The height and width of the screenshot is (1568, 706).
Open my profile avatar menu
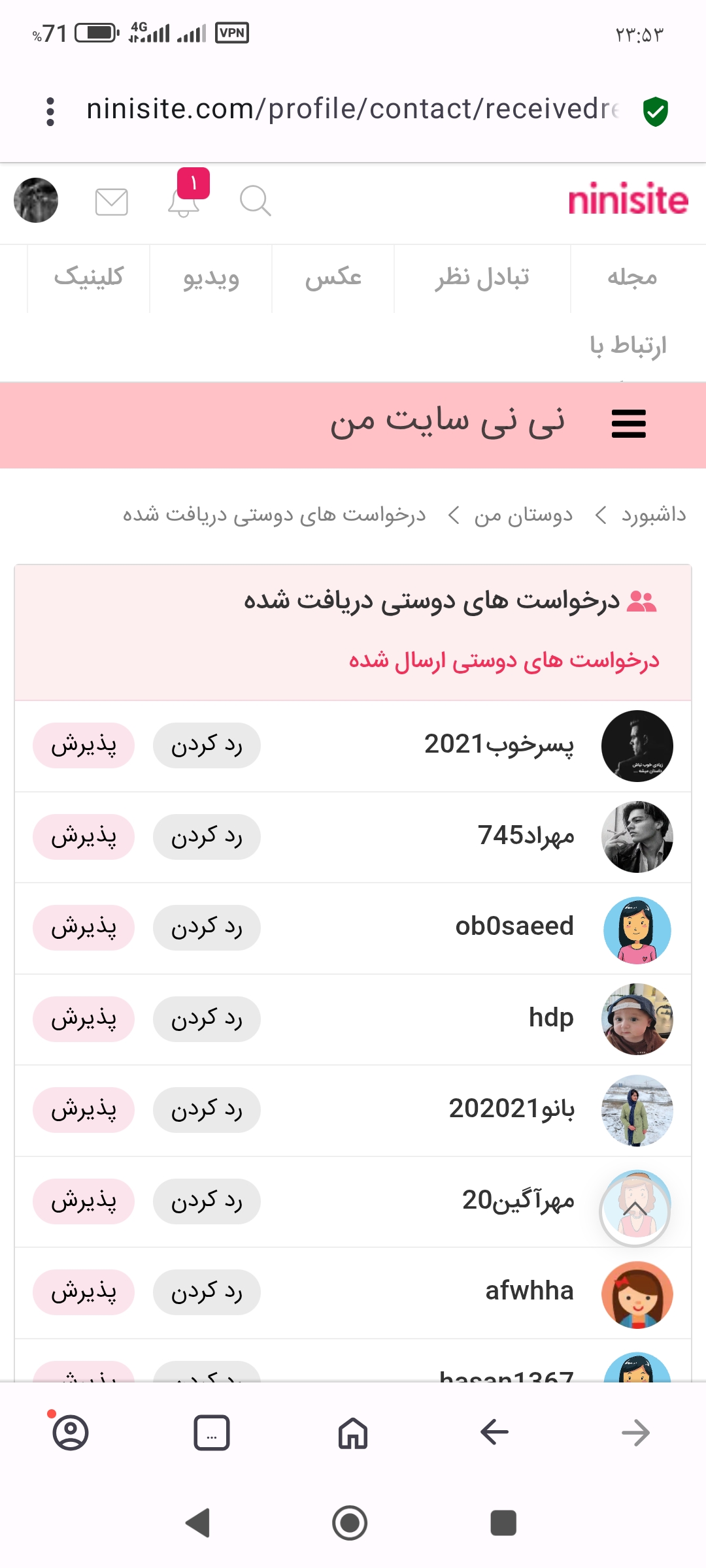[36, 200]
